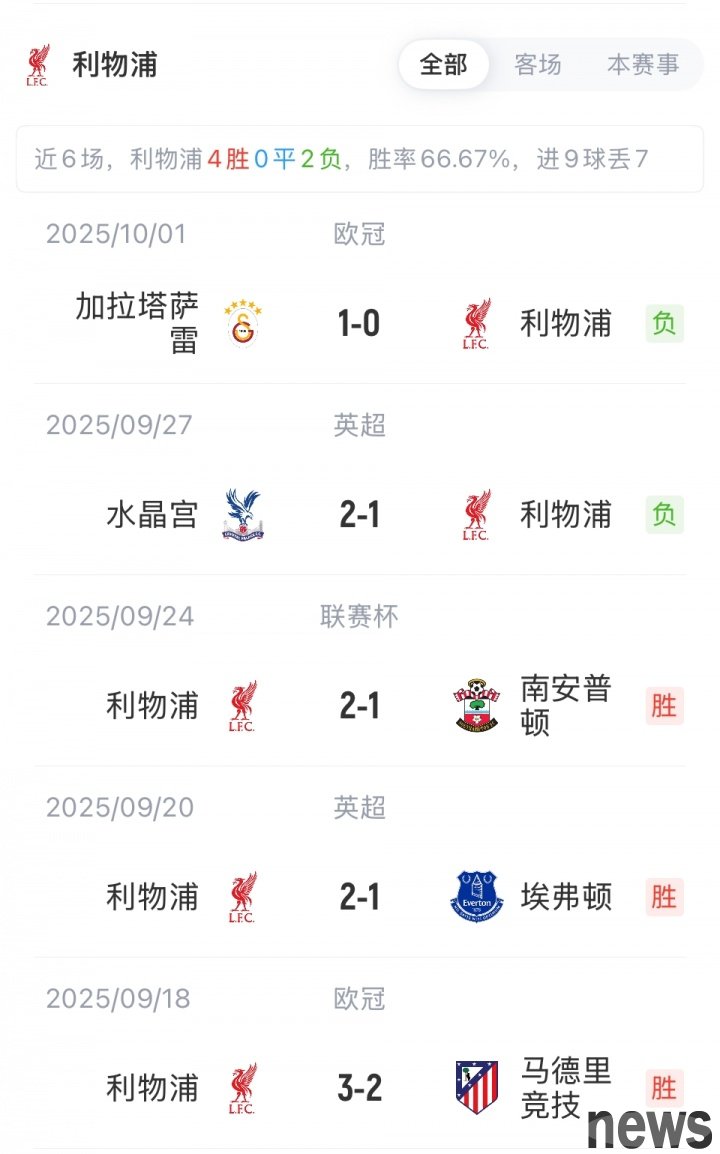Viewport: 720px width, 1154px height.
Task: Switch to the 客场 tab
Action: coord(538,65)
